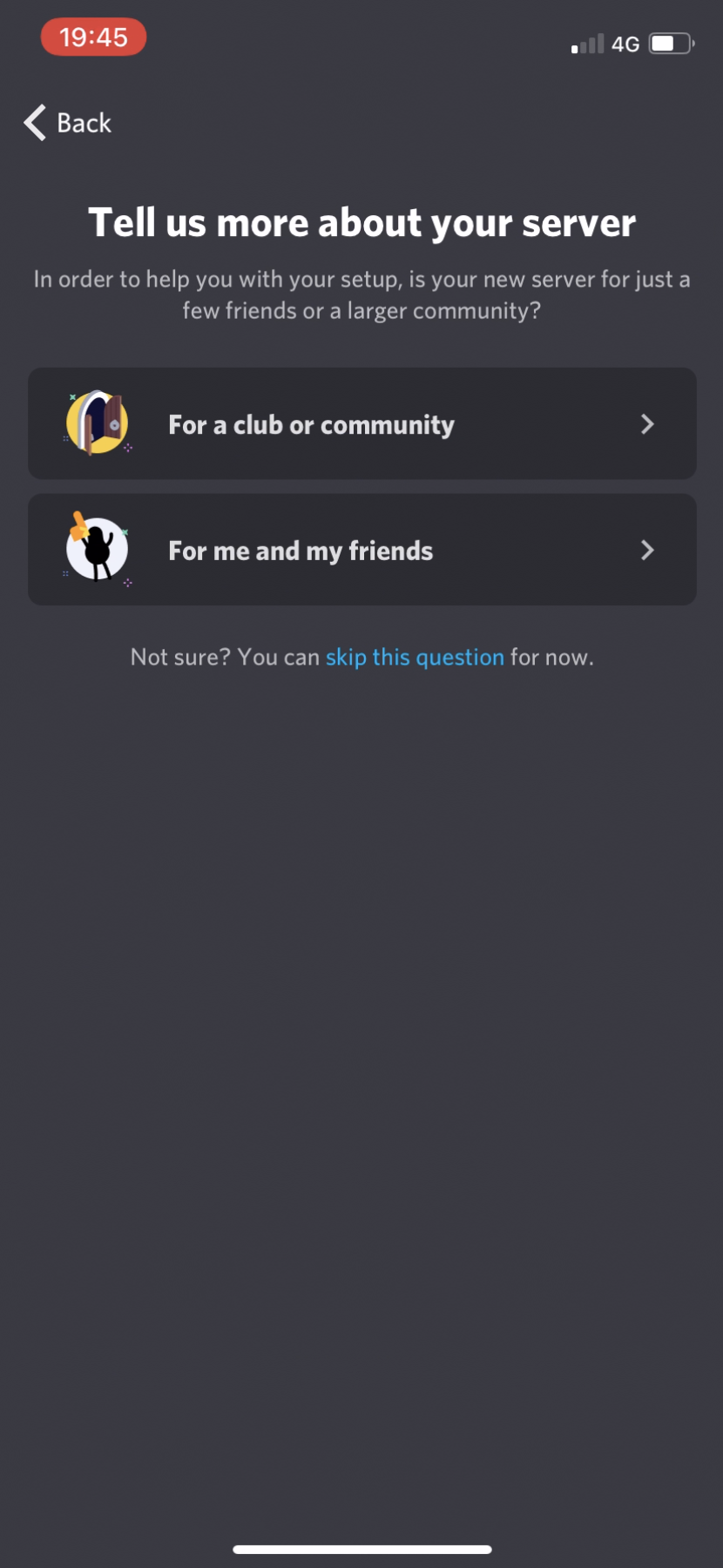Choose the community server card

361,424
